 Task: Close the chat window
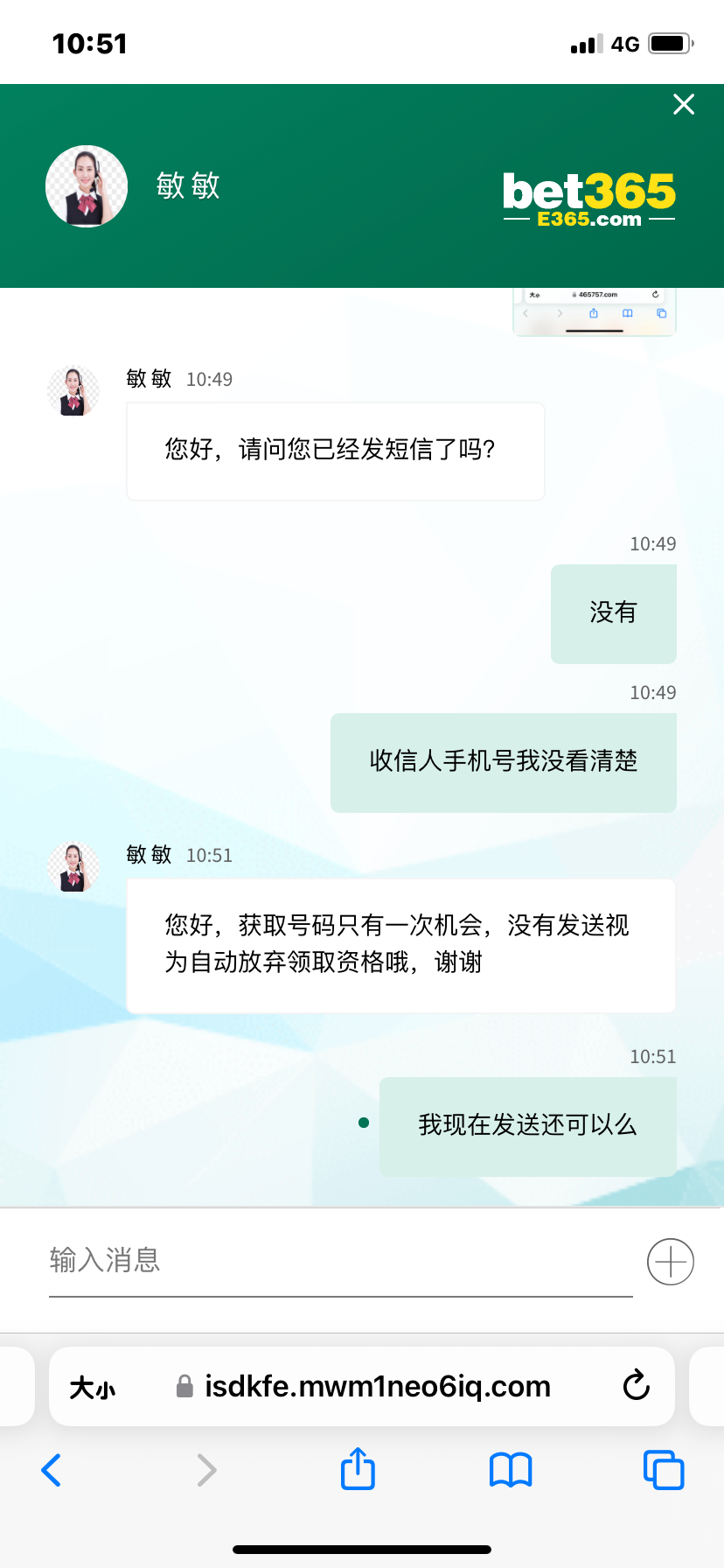pos(684,105)
